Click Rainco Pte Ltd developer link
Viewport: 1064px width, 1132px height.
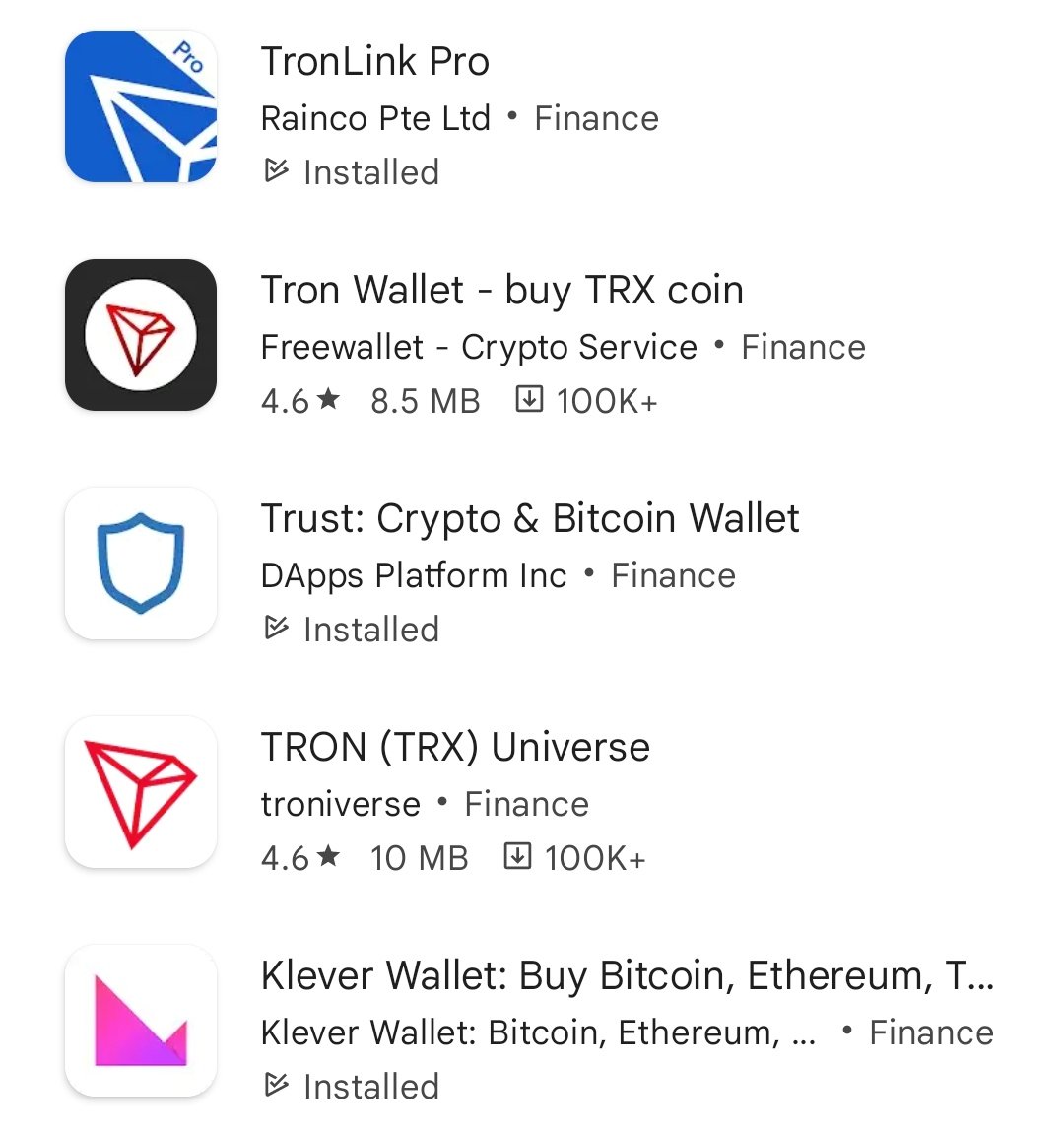[374, 117]
